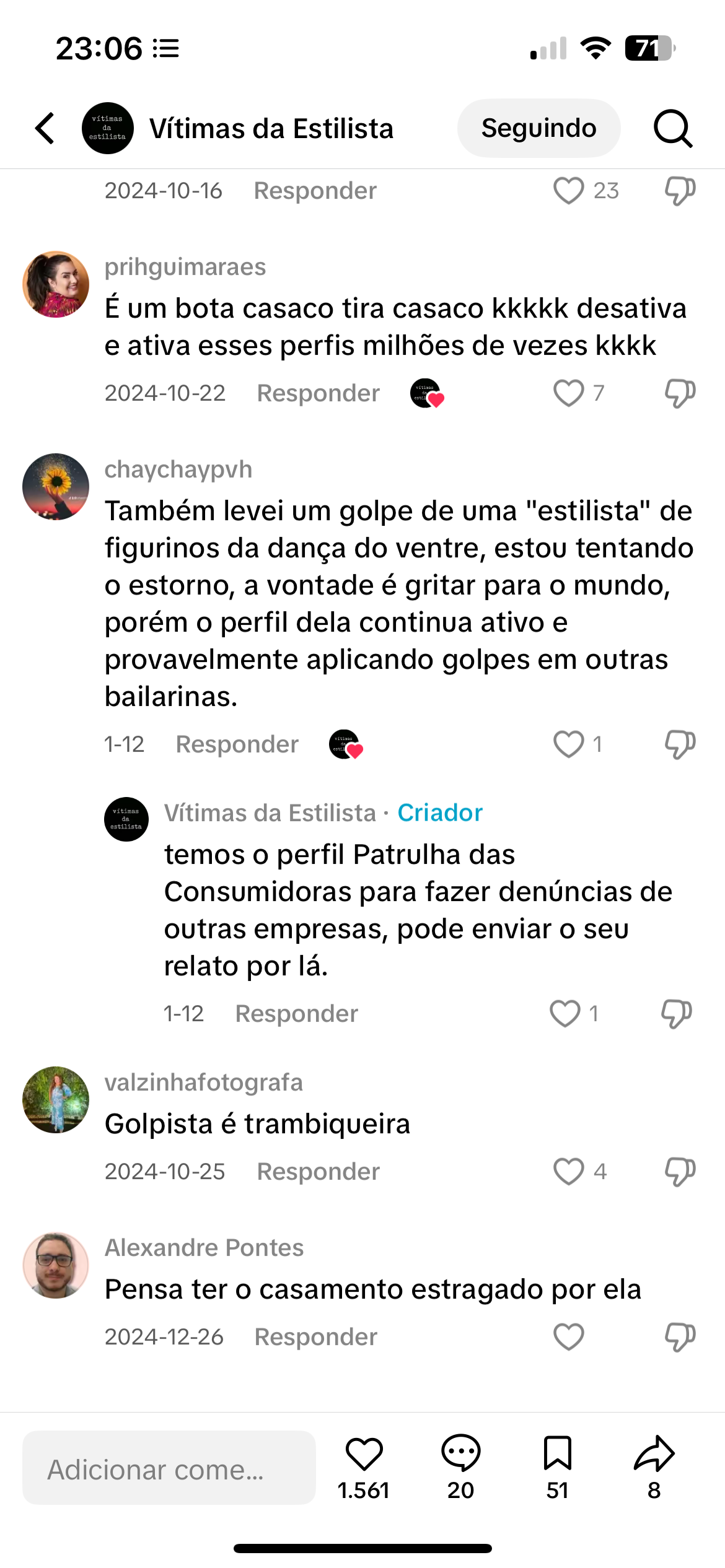Viewport: 725px width, 1568px height.
Task: Open chaychaypvh's profile picture
Action: (56, 487)
